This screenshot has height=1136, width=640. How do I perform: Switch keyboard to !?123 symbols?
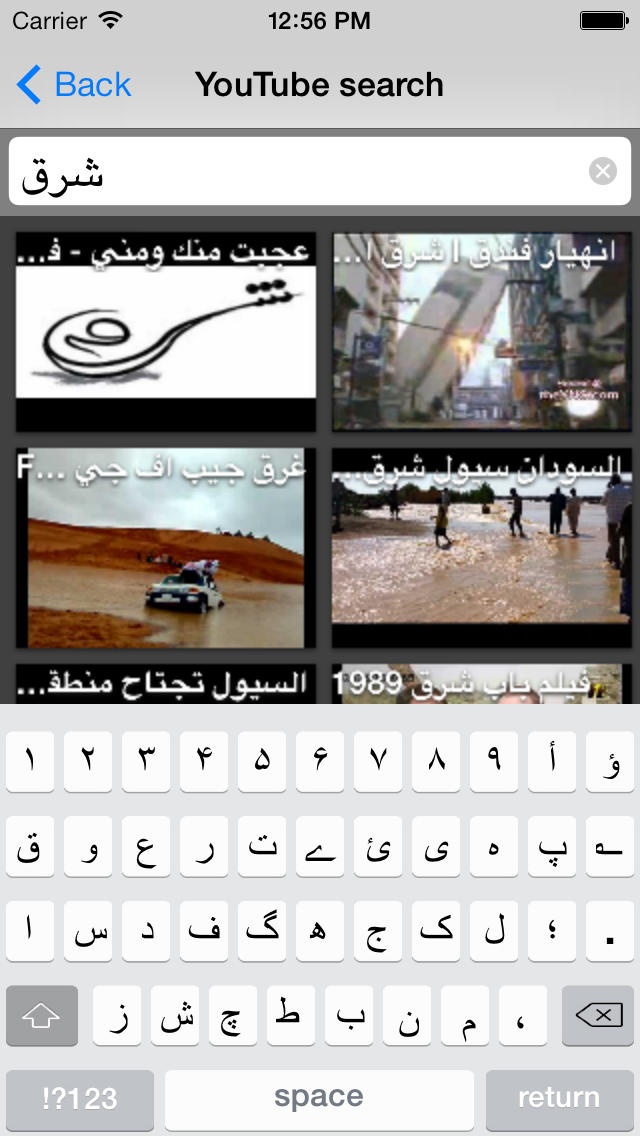click(x=80, y=1098)
